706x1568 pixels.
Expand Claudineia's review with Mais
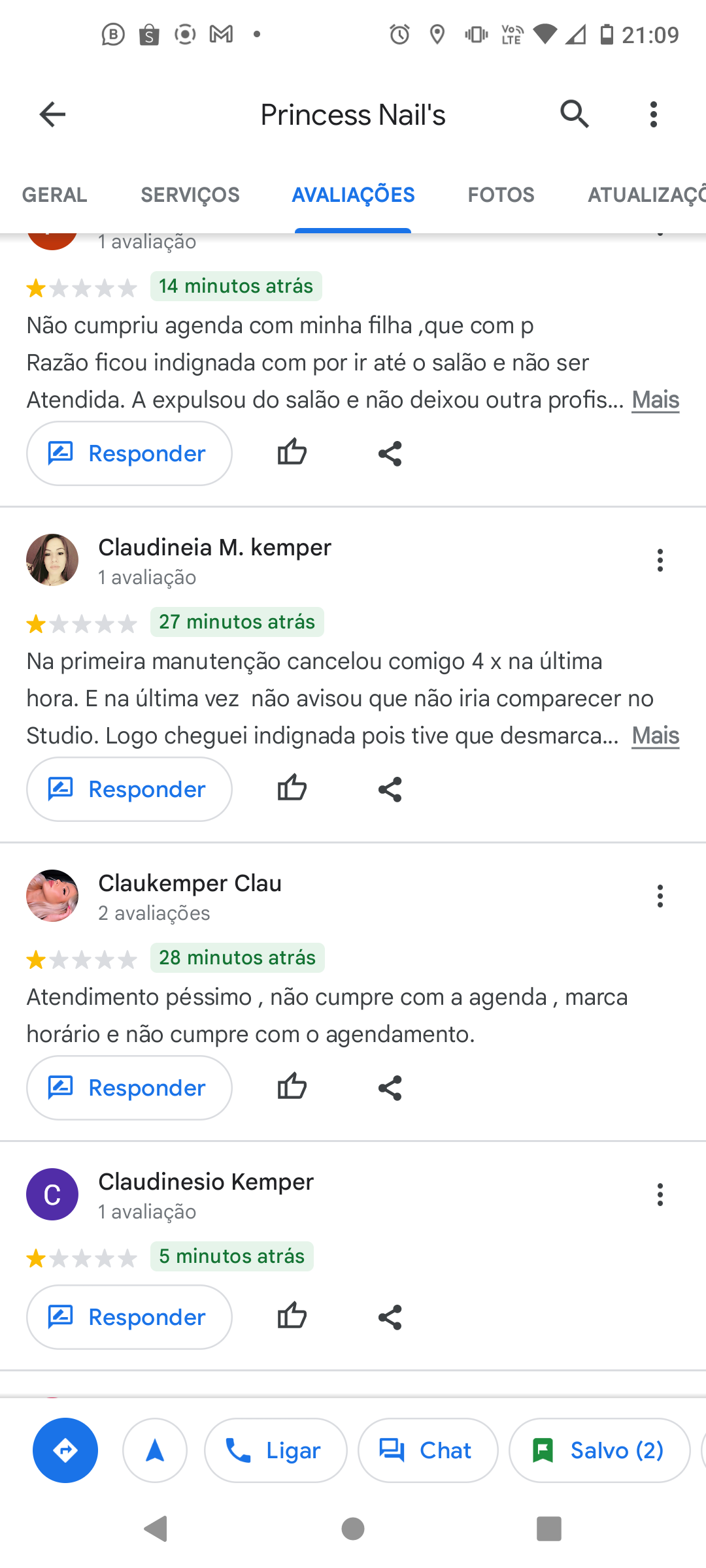654,736
